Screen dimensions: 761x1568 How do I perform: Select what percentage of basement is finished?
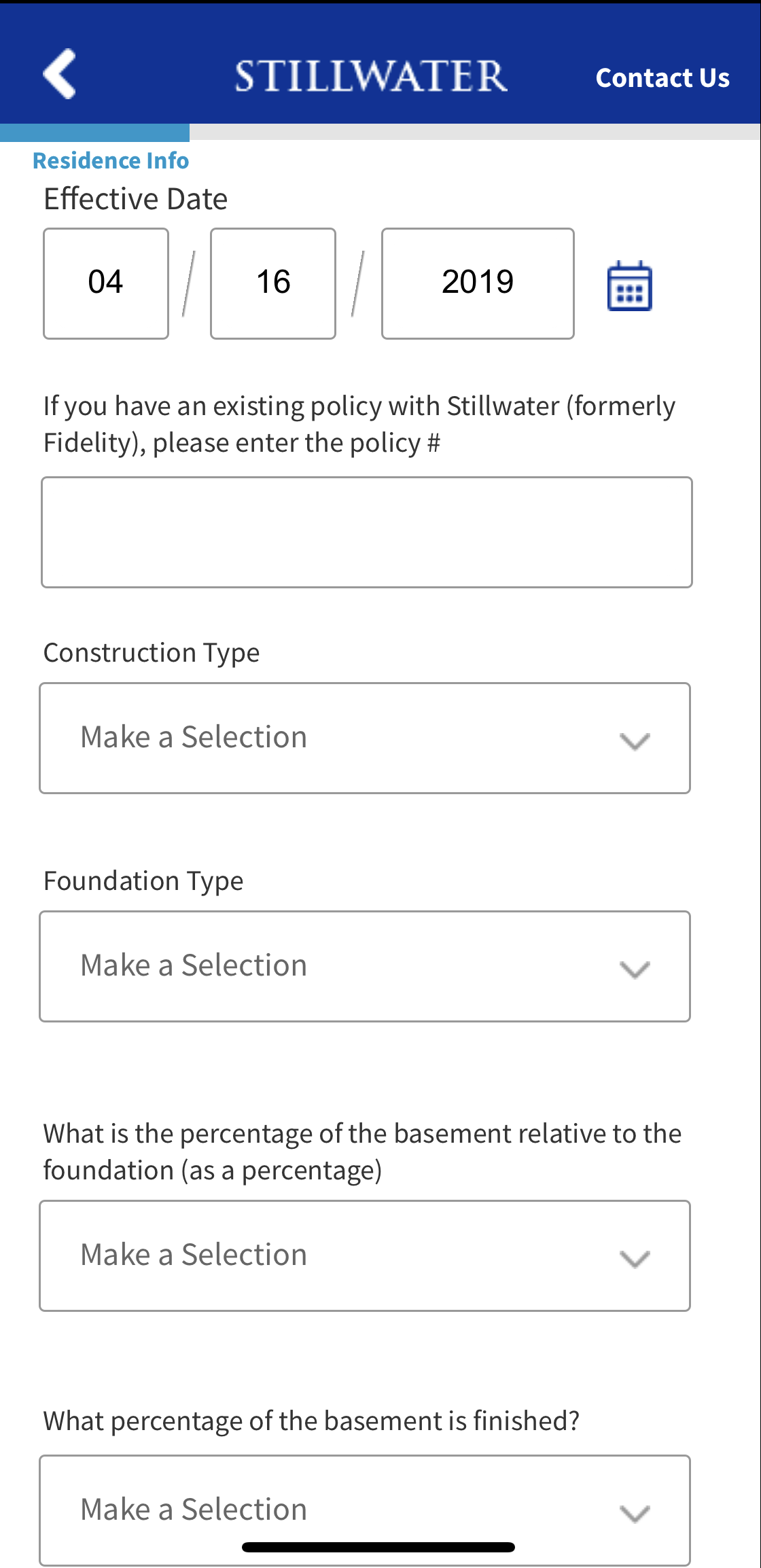tap(365, 1510)
